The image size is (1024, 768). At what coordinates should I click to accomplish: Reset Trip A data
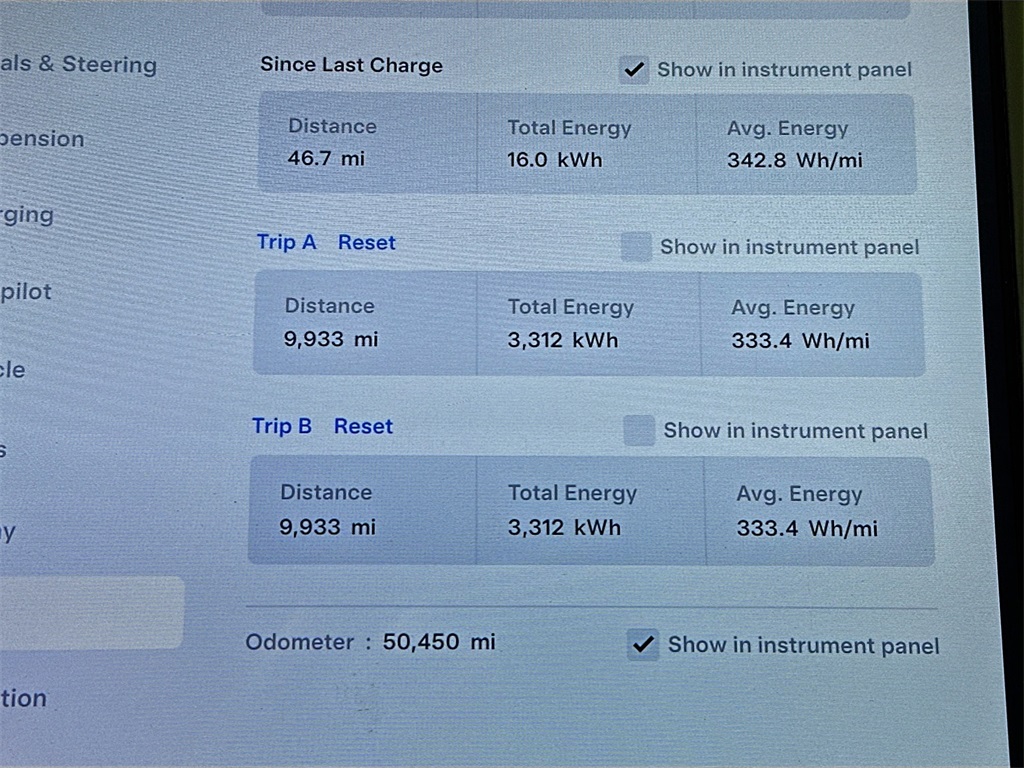(x=366, y=243)
